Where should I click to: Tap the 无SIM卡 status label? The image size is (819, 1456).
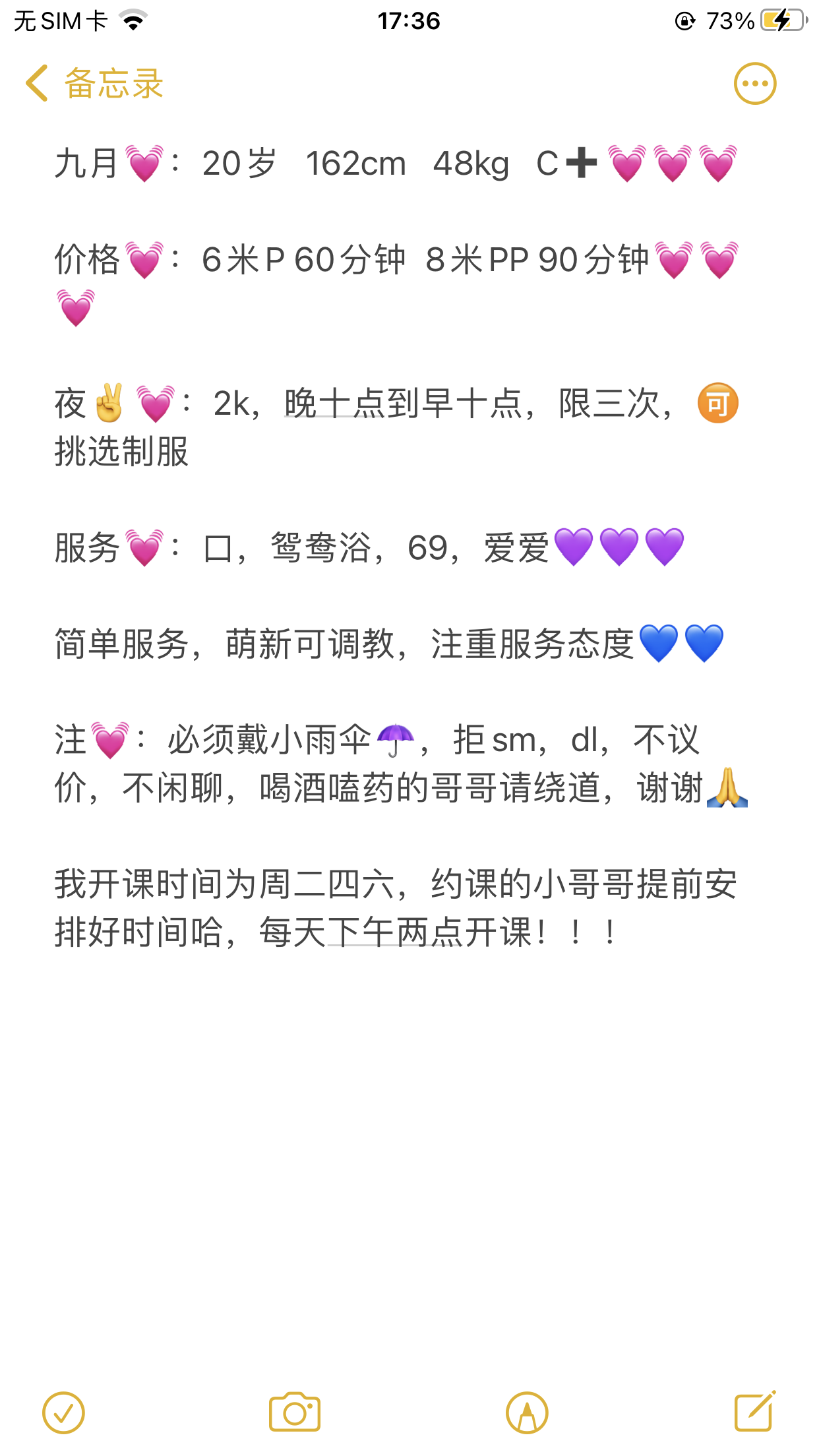coord(59,19)
